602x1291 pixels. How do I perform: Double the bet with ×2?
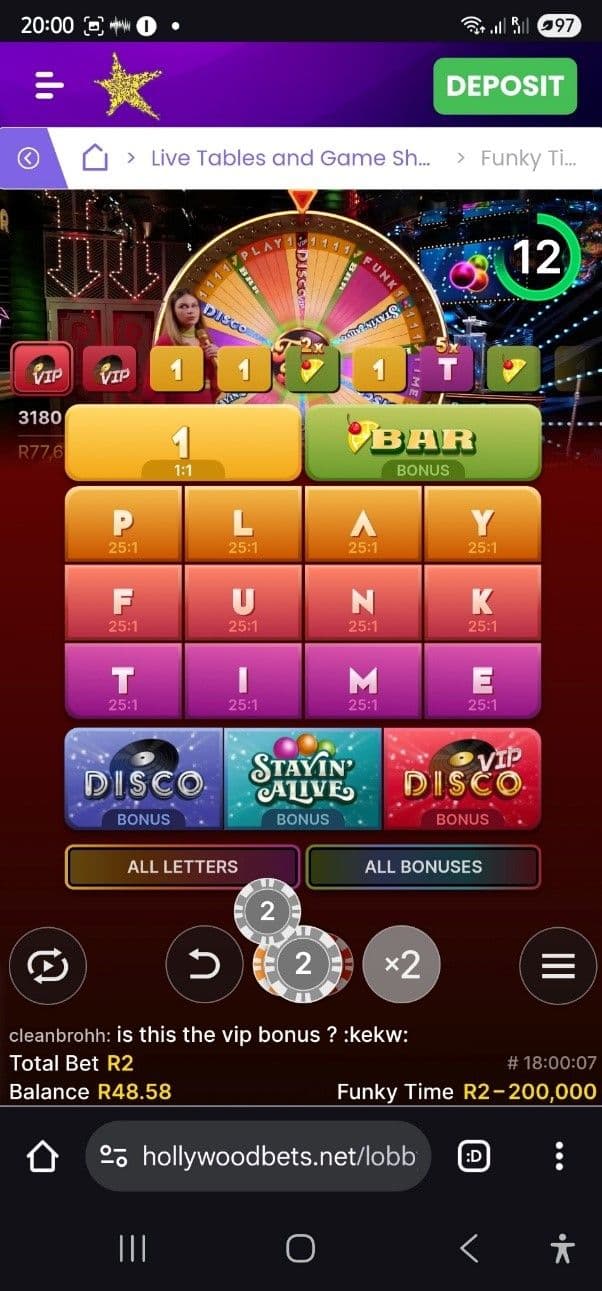point(402,965)
